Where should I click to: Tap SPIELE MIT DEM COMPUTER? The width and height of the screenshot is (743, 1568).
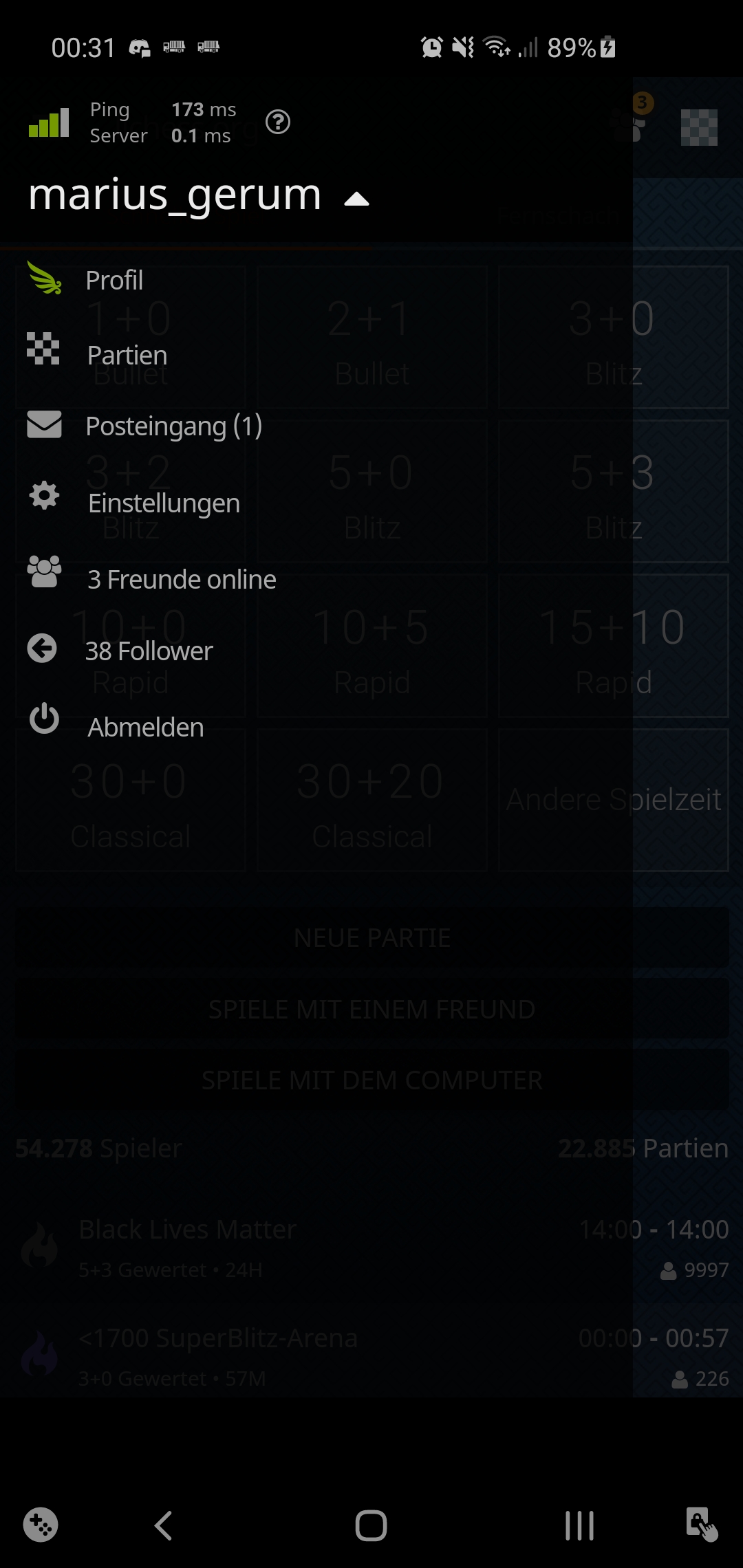click(x=371, y=1080)
